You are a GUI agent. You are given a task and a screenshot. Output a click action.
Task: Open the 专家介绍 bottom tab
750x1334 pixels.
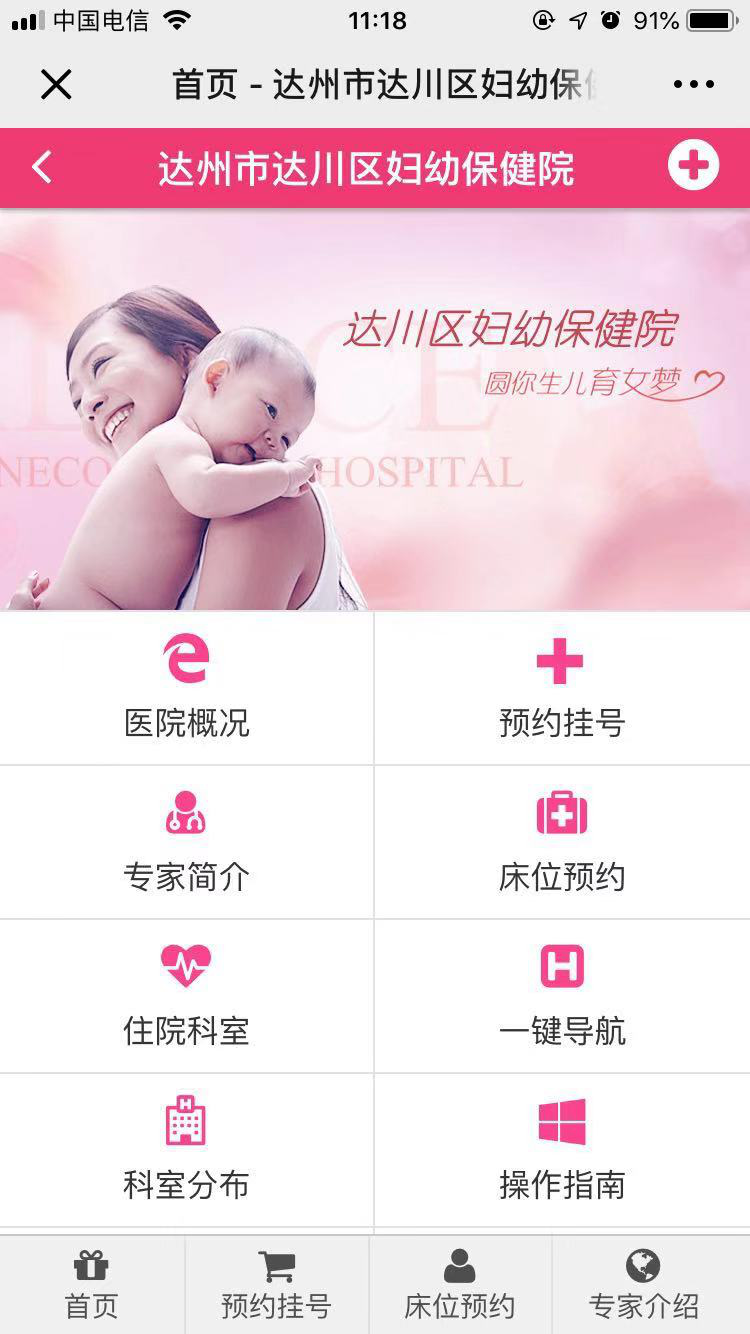[x=644, y=1285]
